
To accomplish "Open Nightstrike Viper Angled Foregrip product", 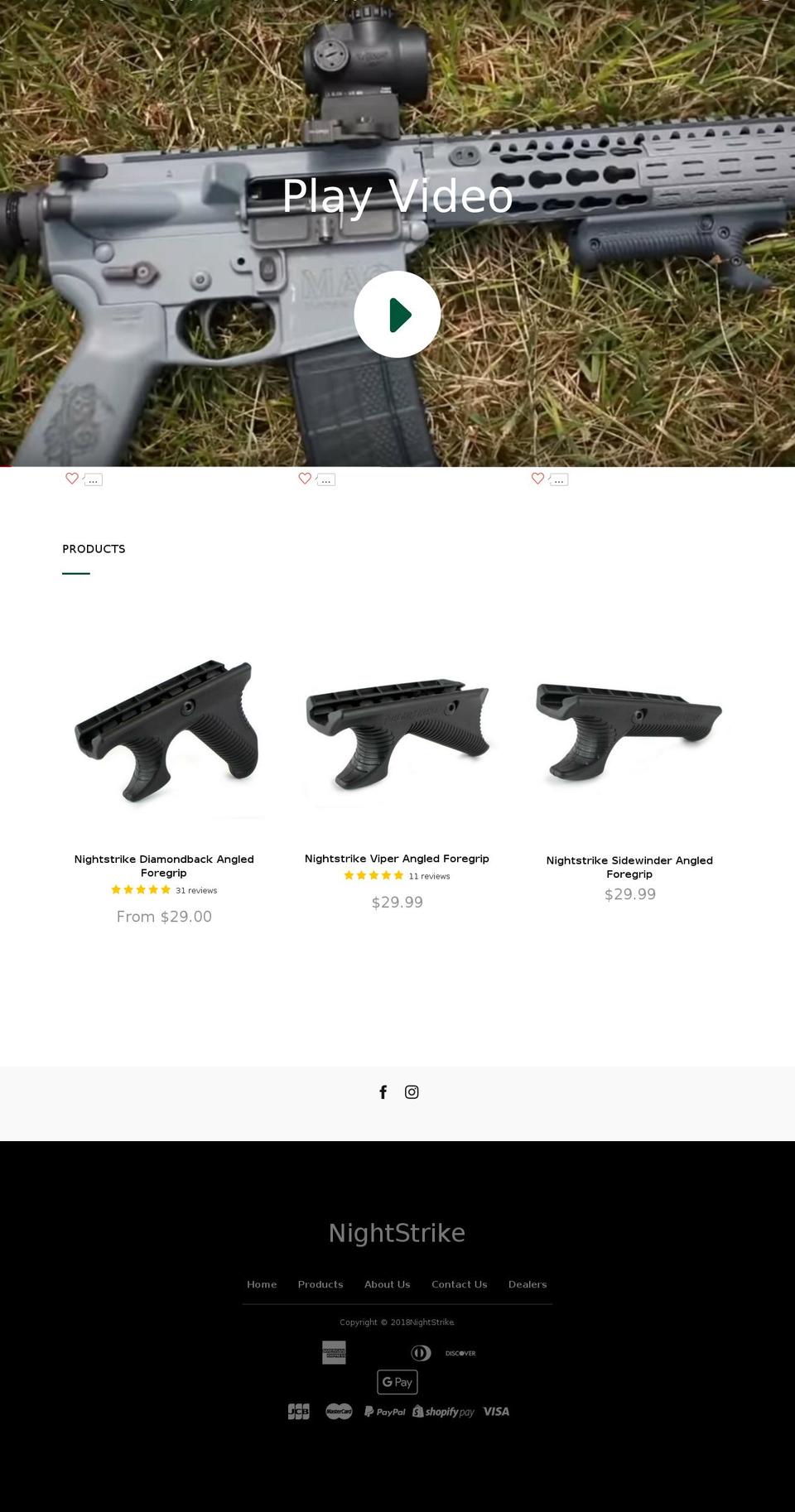I will point(397,859).
